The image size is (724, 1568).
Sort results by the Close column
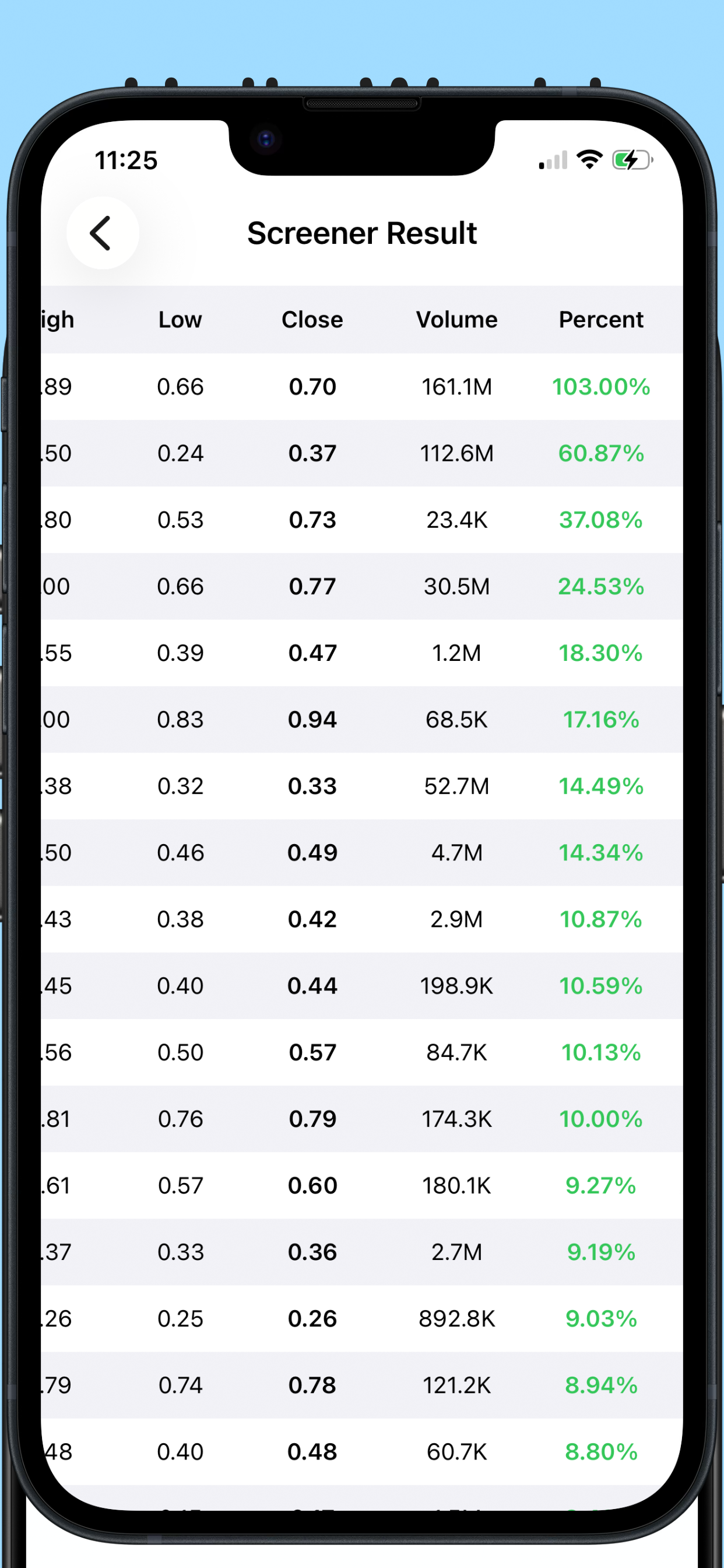pos(312,320)
